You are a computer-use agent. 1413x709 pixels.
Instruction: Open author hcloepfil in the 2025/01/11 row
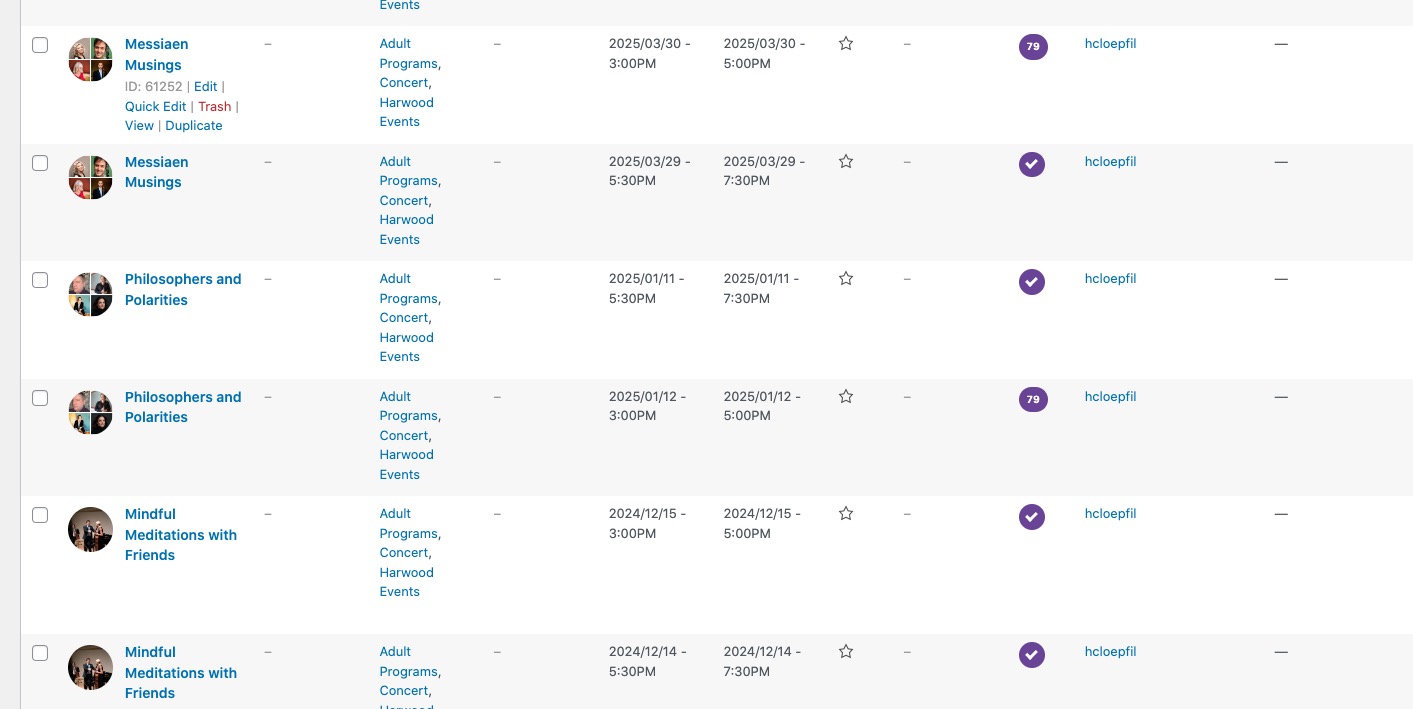(1110, 279)
